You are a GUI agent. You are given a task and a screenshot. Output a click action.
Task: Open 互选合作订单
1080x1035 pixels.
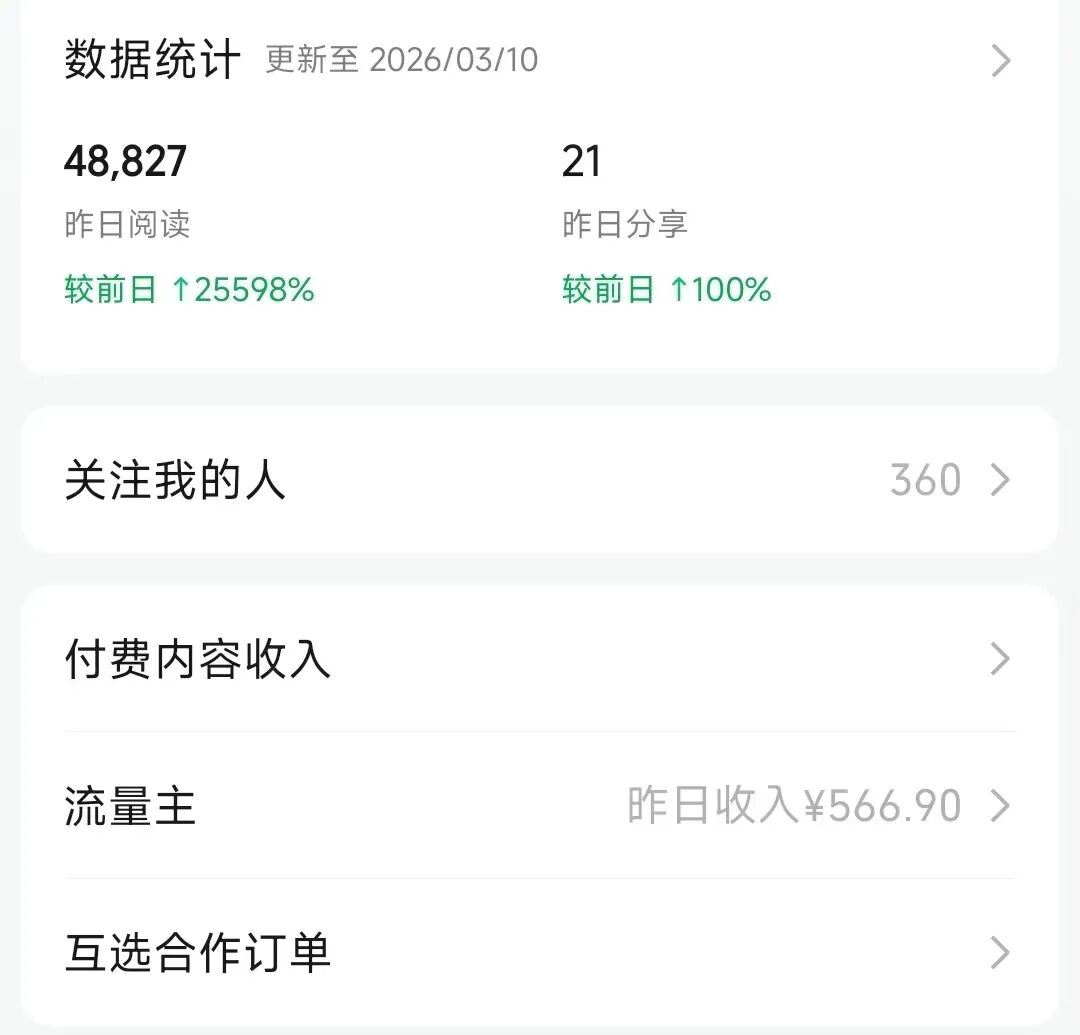(540, 953)
